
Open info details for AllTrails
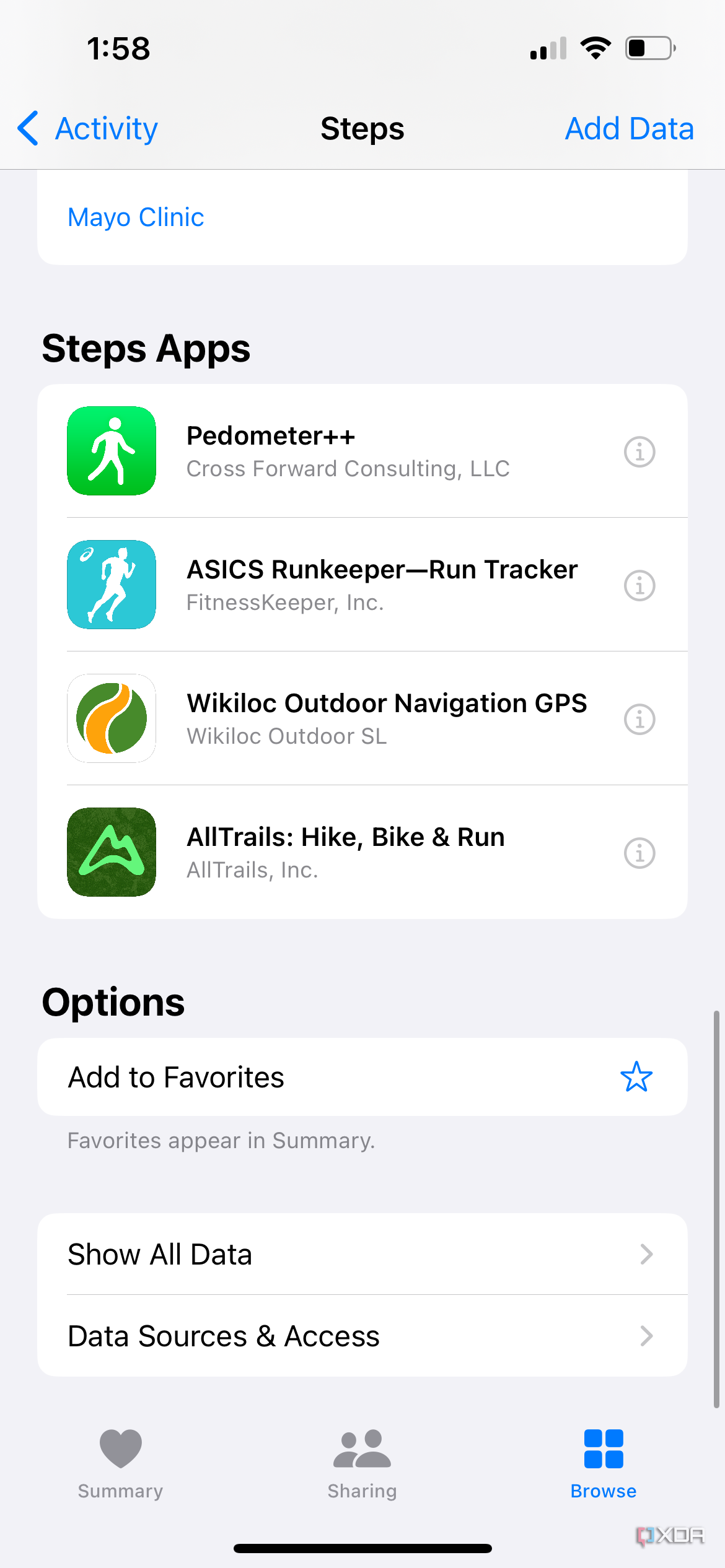639,852
